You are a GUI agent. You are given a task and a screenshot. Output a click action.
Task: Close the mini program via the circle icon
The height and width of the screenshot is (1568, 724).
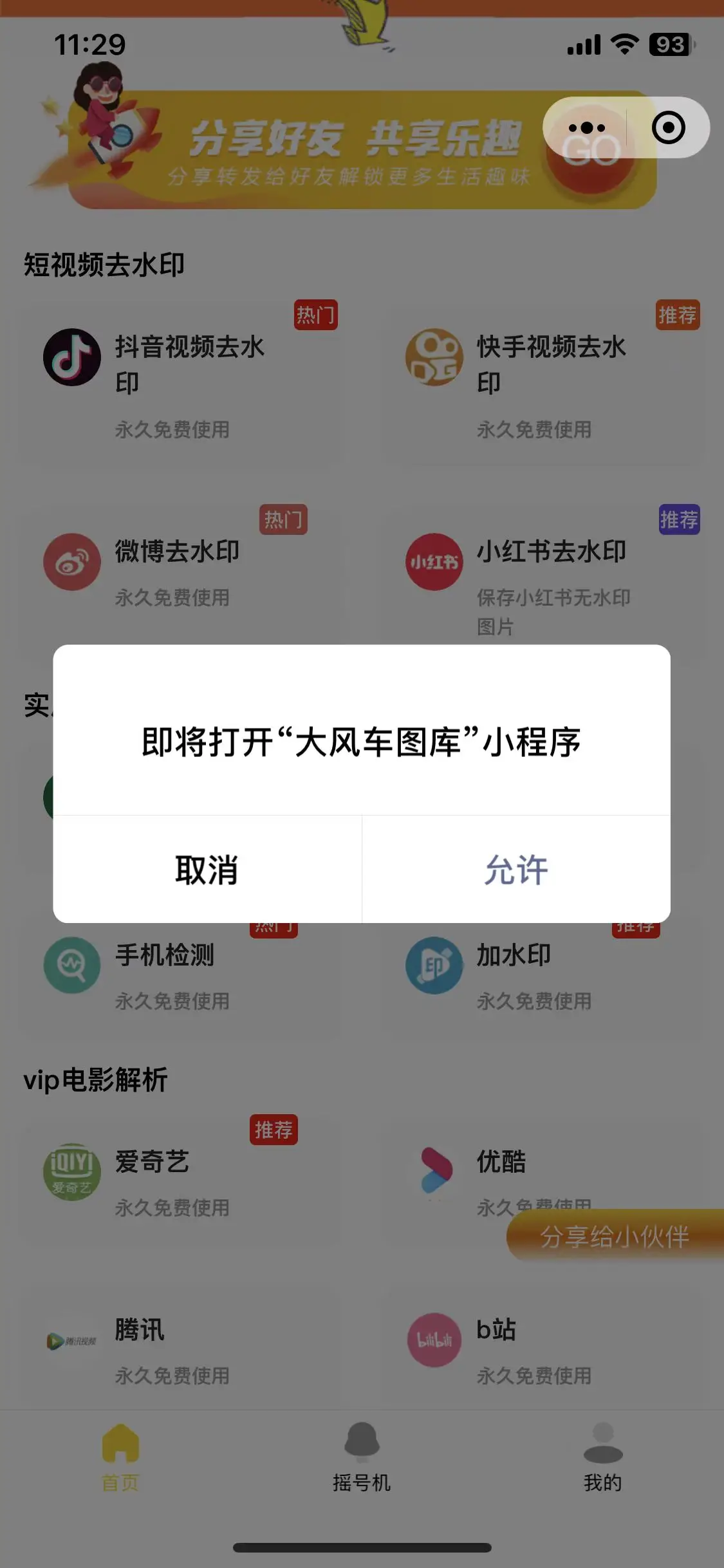pos(668,127)
